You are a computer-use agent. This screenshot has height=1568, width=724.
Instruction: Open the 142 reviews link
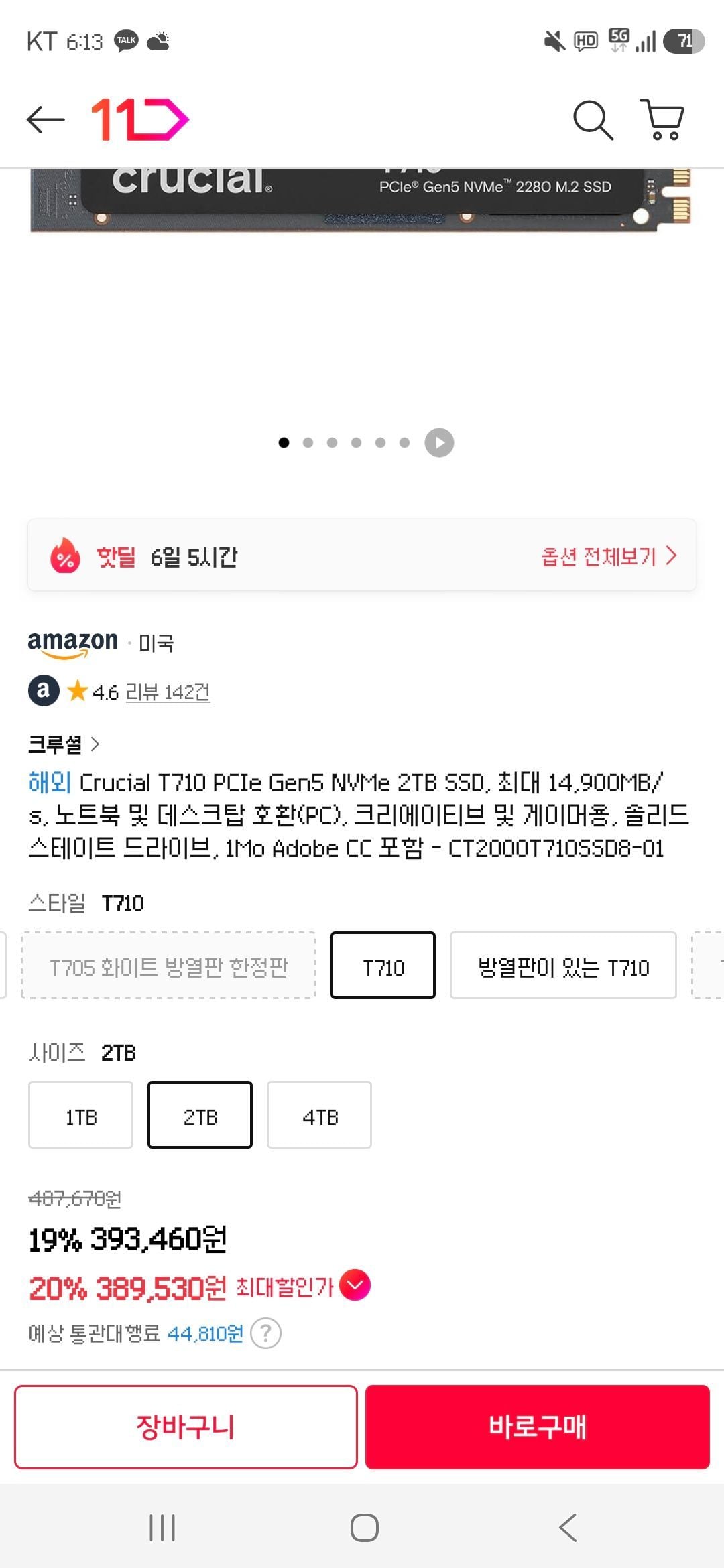[168, 692]
